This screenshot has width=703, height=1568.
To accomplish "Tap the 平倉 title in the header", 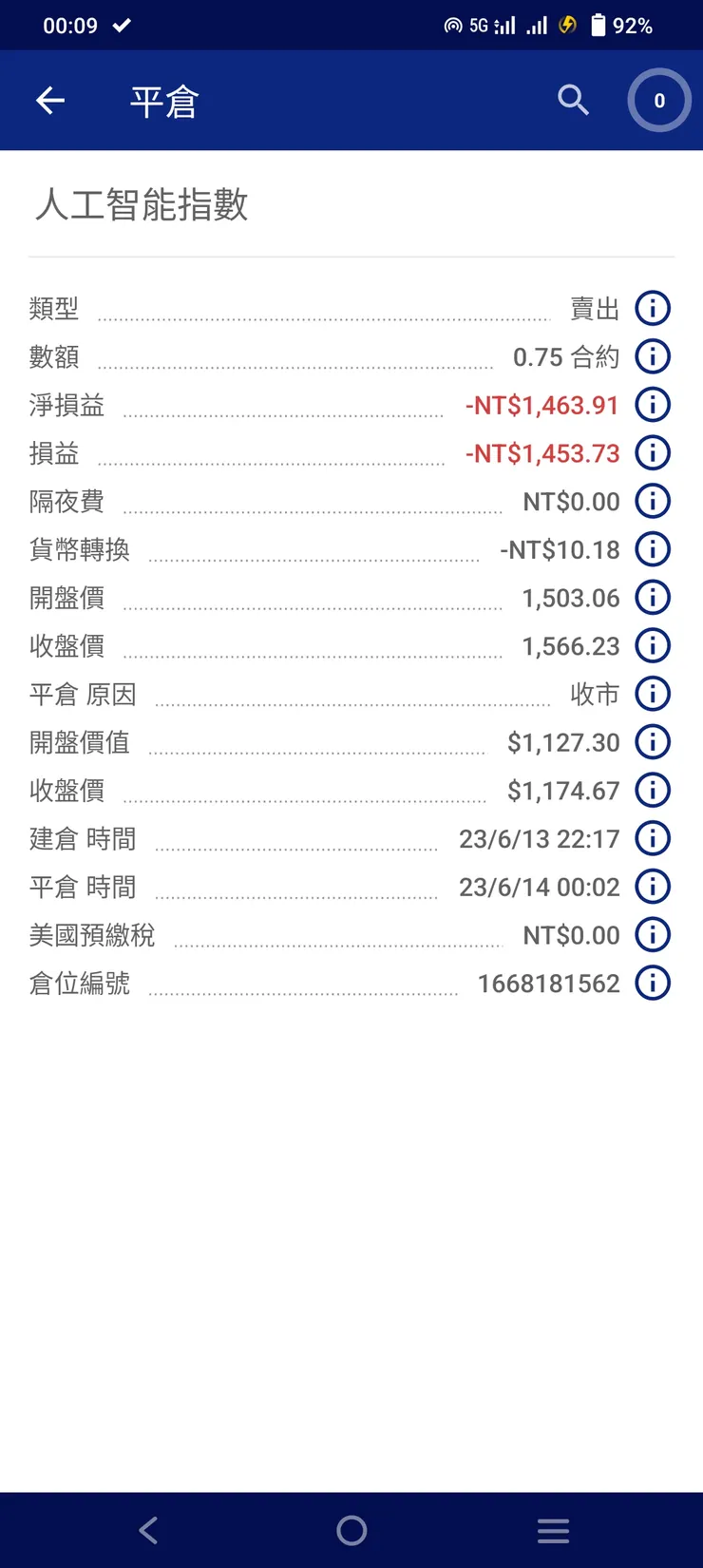I will pos(163,100).
